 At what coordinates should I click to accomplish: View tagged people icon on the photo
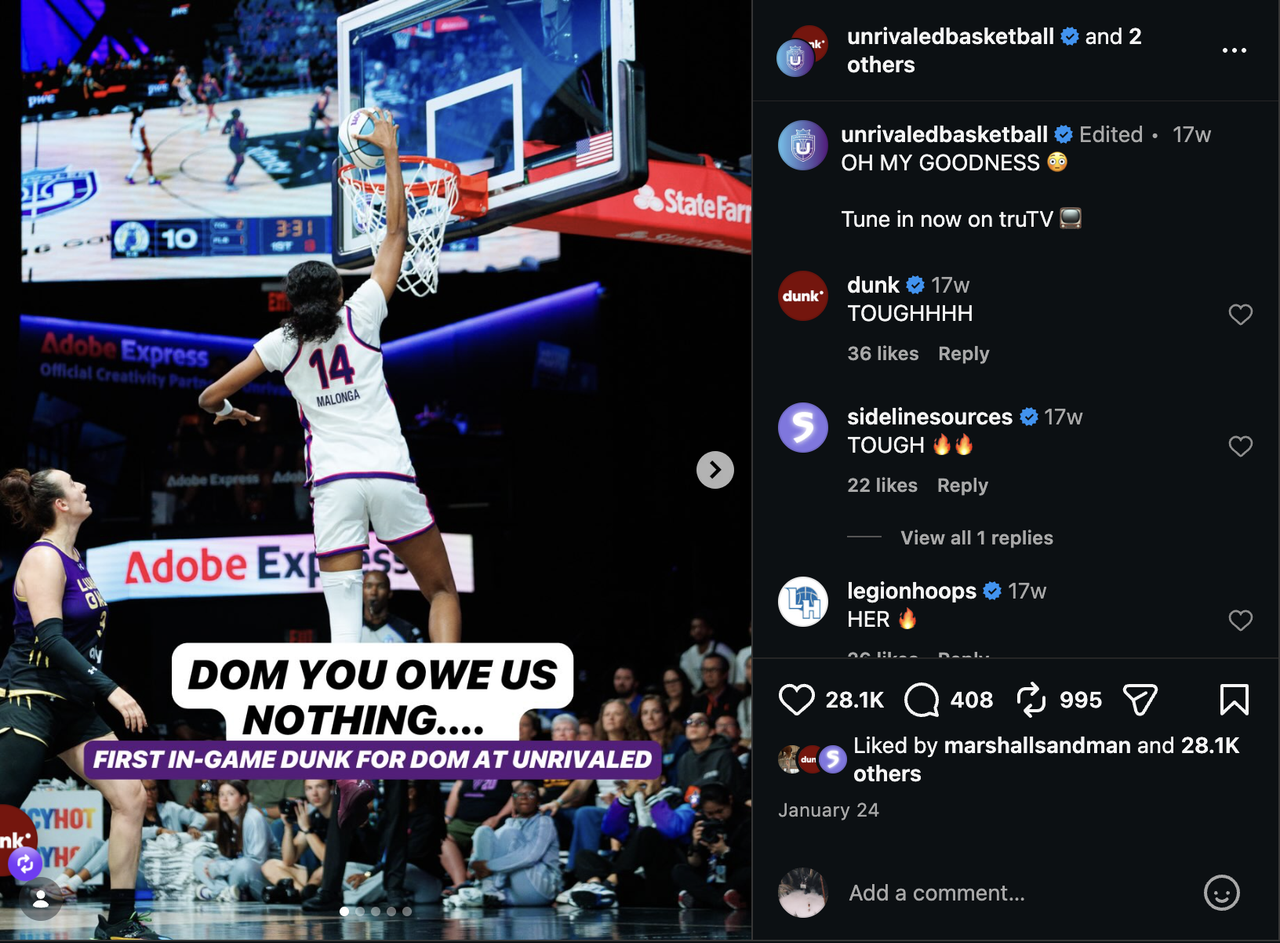41,898
